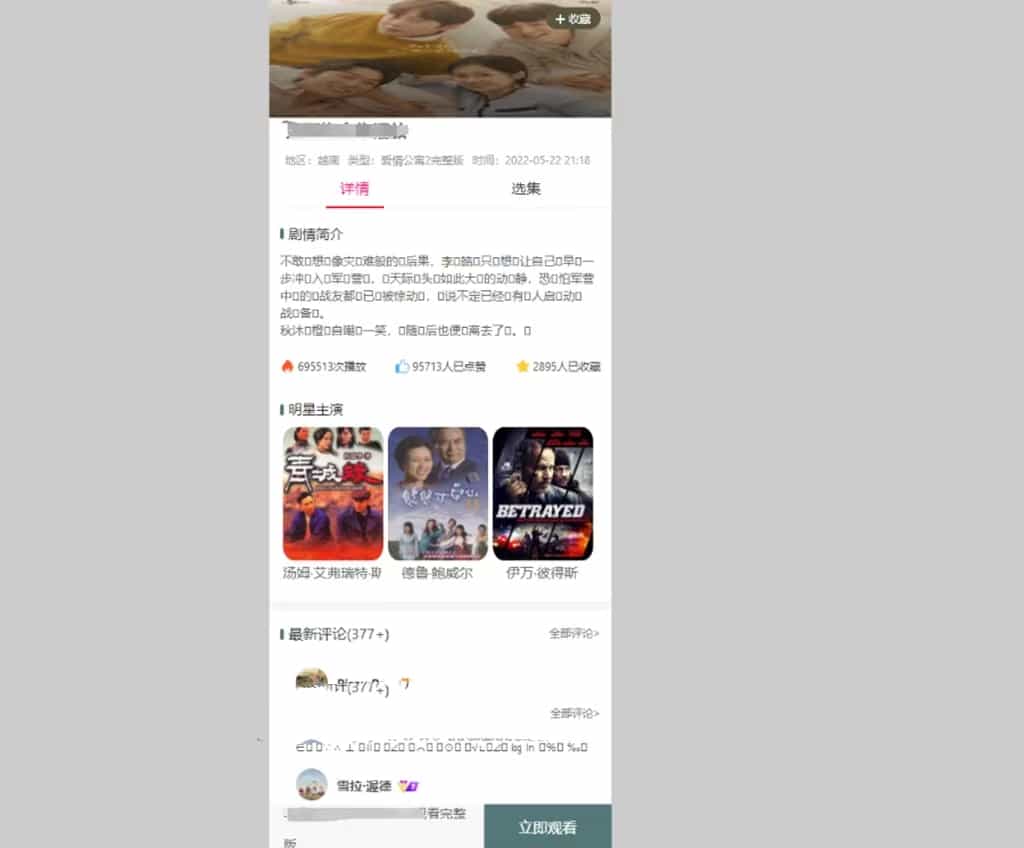Like the show via the 95713人已点赞 thumbs-up
This screenshot has height=848, width=1024.
pos(402,367)
